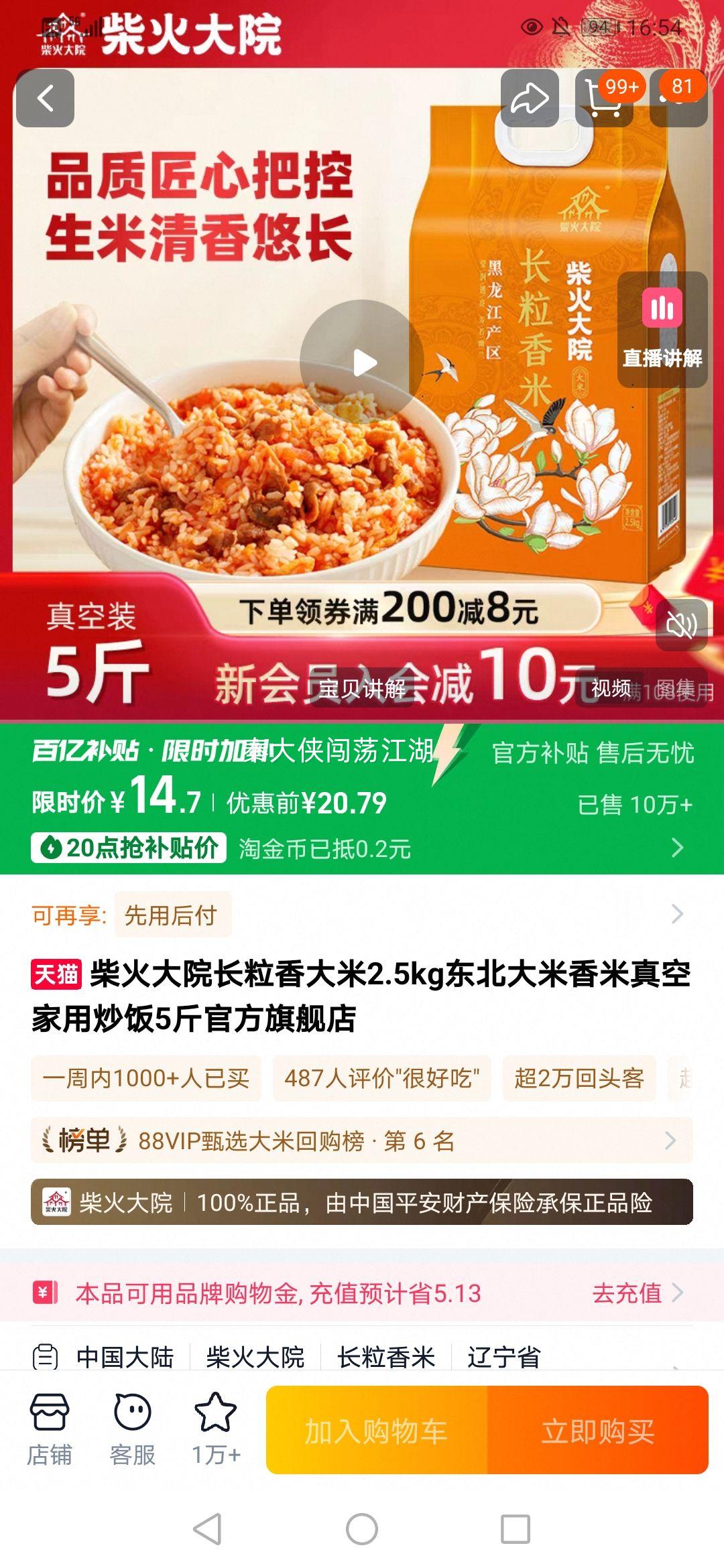Open 直播讲解 live explanation
The width and height of the screenshot is (724, 1568).
point(662,329)
